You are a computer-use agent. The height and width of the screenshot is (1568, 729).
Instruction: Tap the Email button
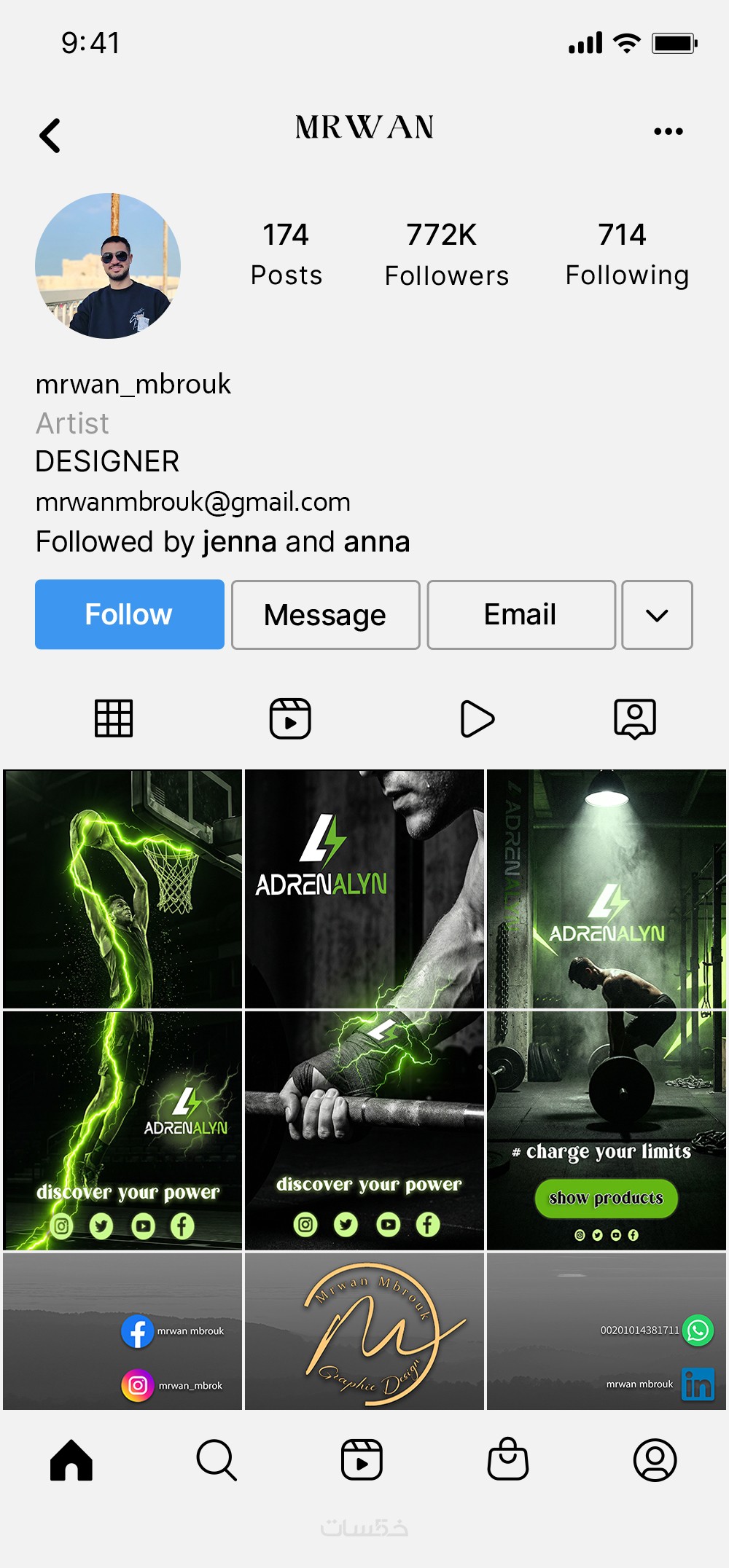point(521,614)
